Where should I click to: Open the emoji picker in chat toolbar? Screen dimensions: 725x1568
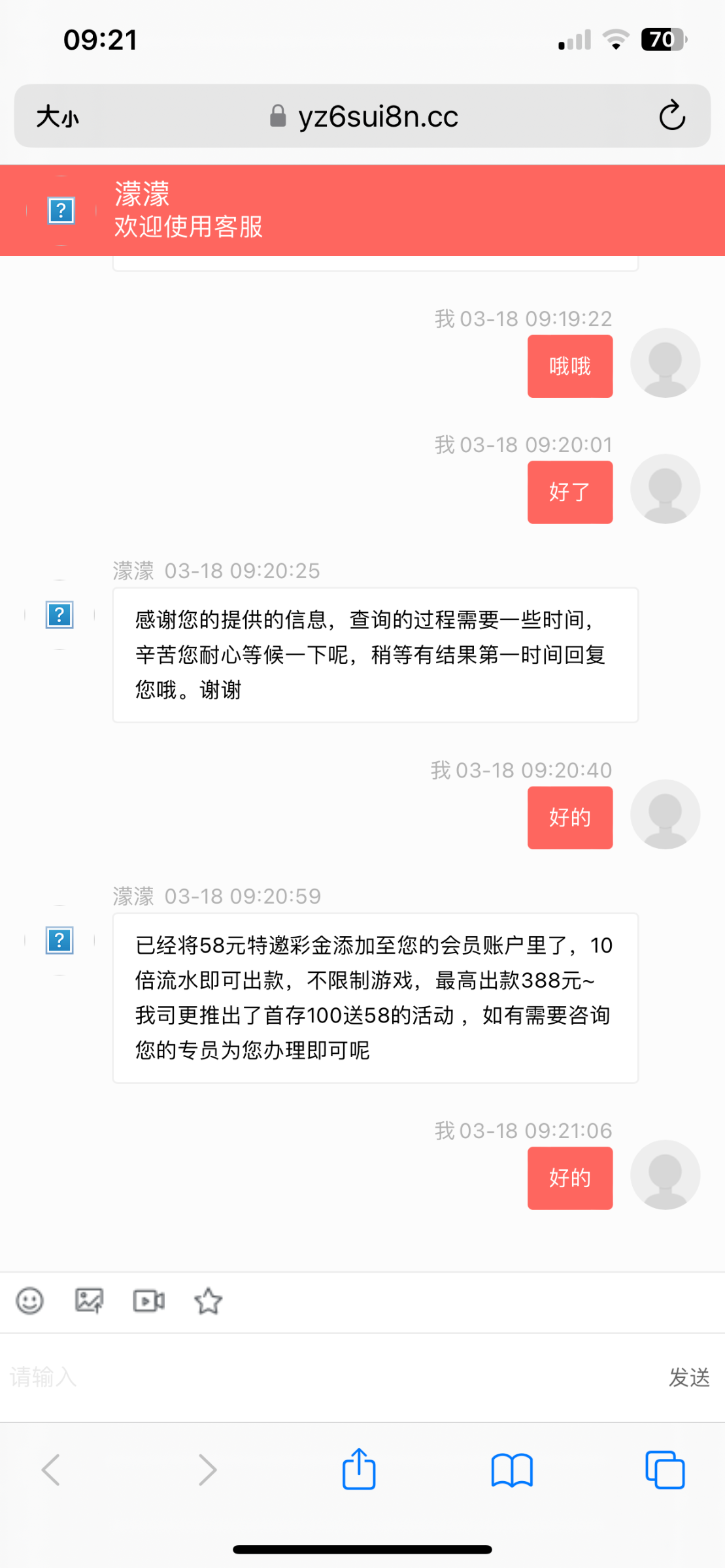[x=30, y=1300]
